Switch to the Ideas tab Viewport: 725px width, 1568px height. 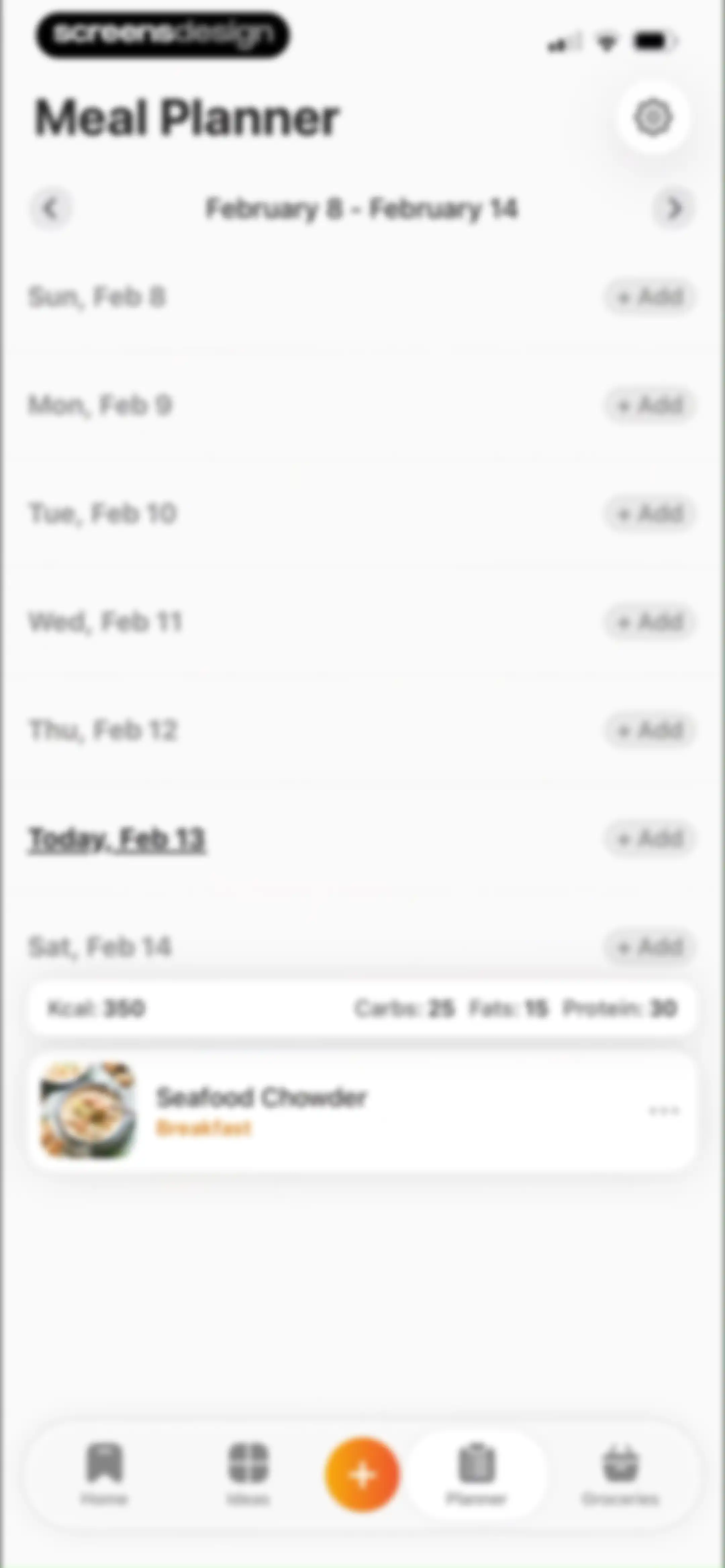[248, 1474]
